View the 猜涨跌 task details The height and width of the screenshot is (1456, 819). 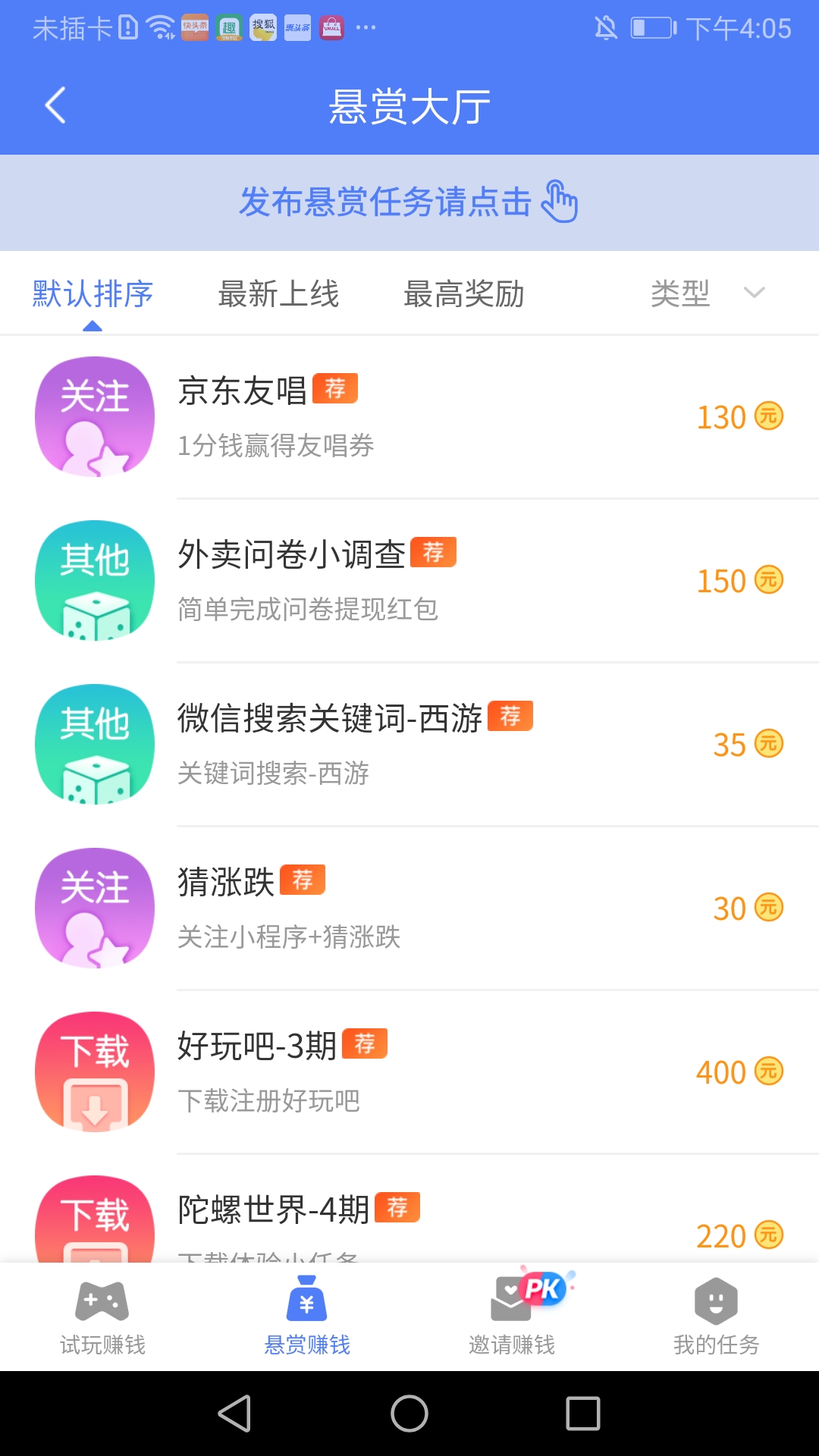click(x=409, y=908)
